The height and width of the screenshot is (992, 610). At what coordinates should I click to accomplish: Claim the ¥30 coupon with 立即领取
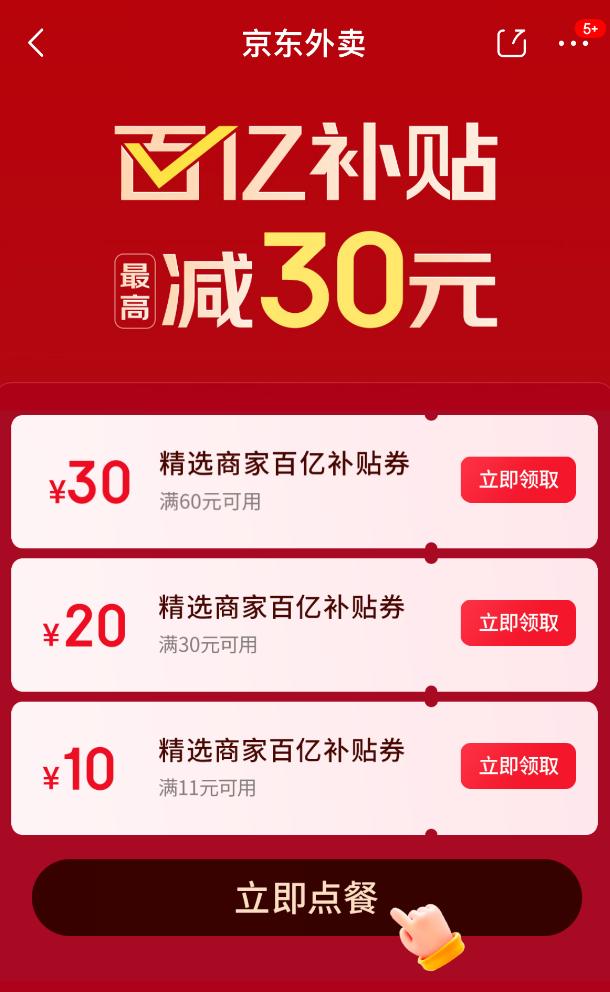click(518, 480)
